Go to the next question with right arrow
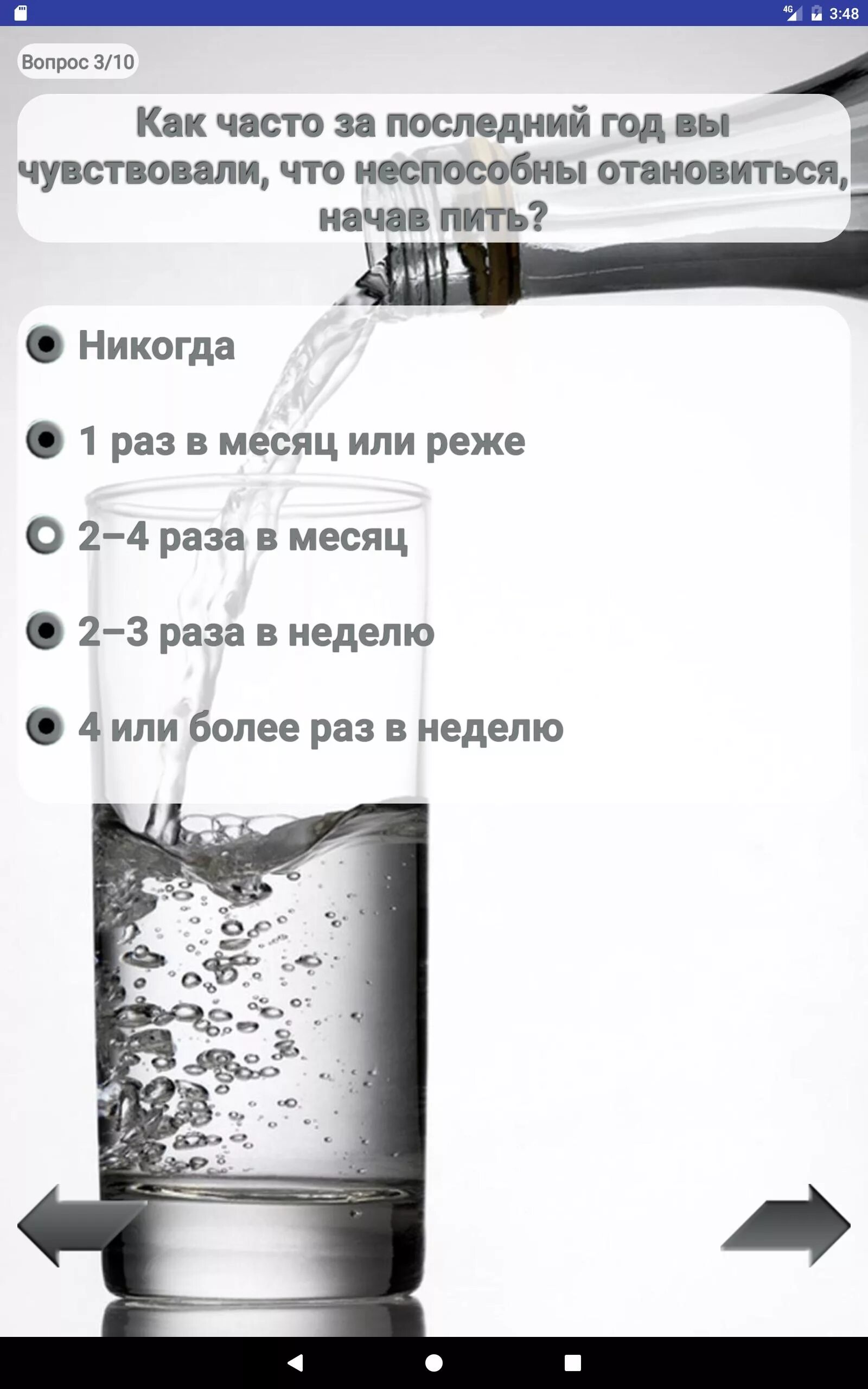The height and width of the screenshot is (1389, 868). [786, 1226]
